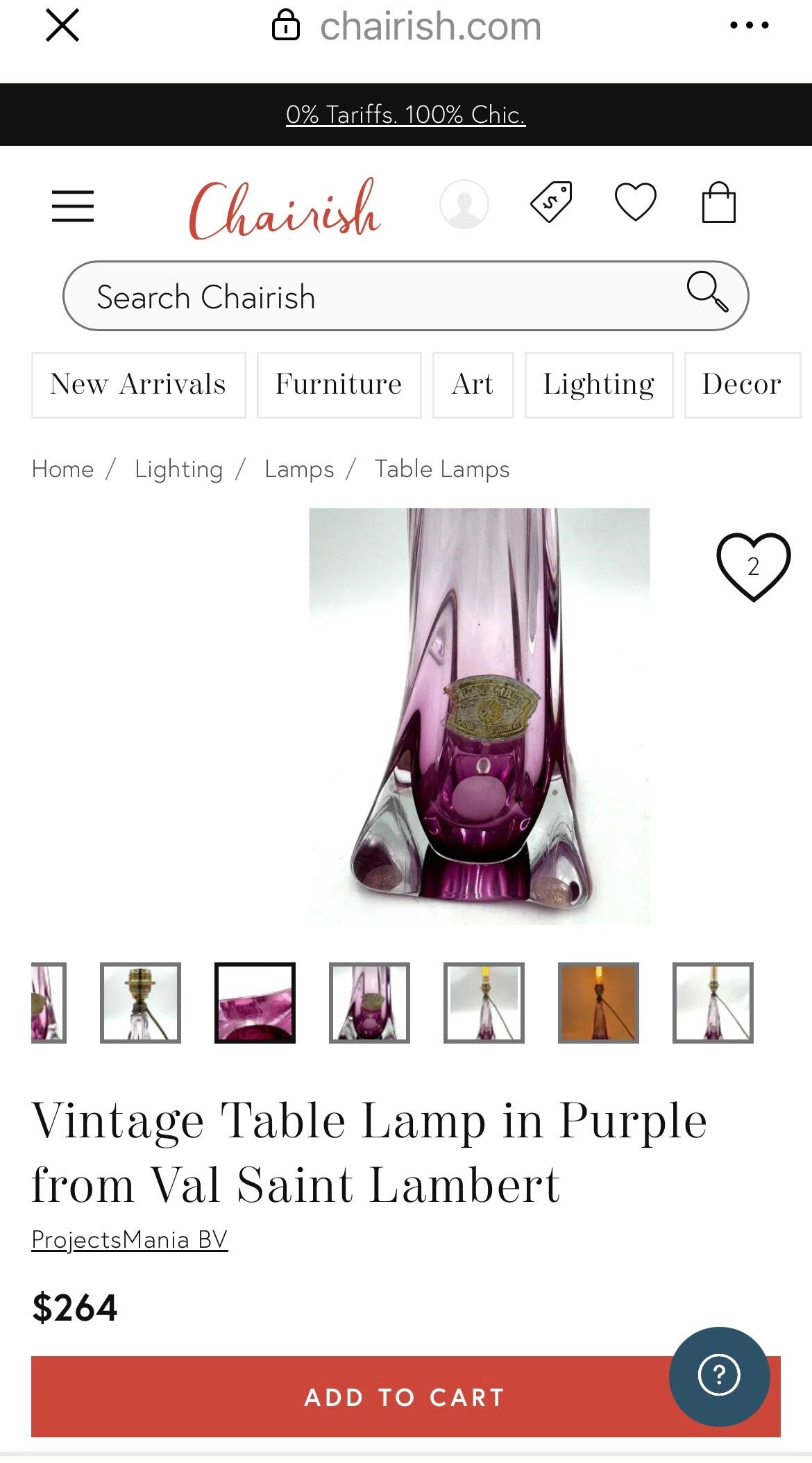
Task: Open the hamburger navigation menu
Action: pos(73,206)
